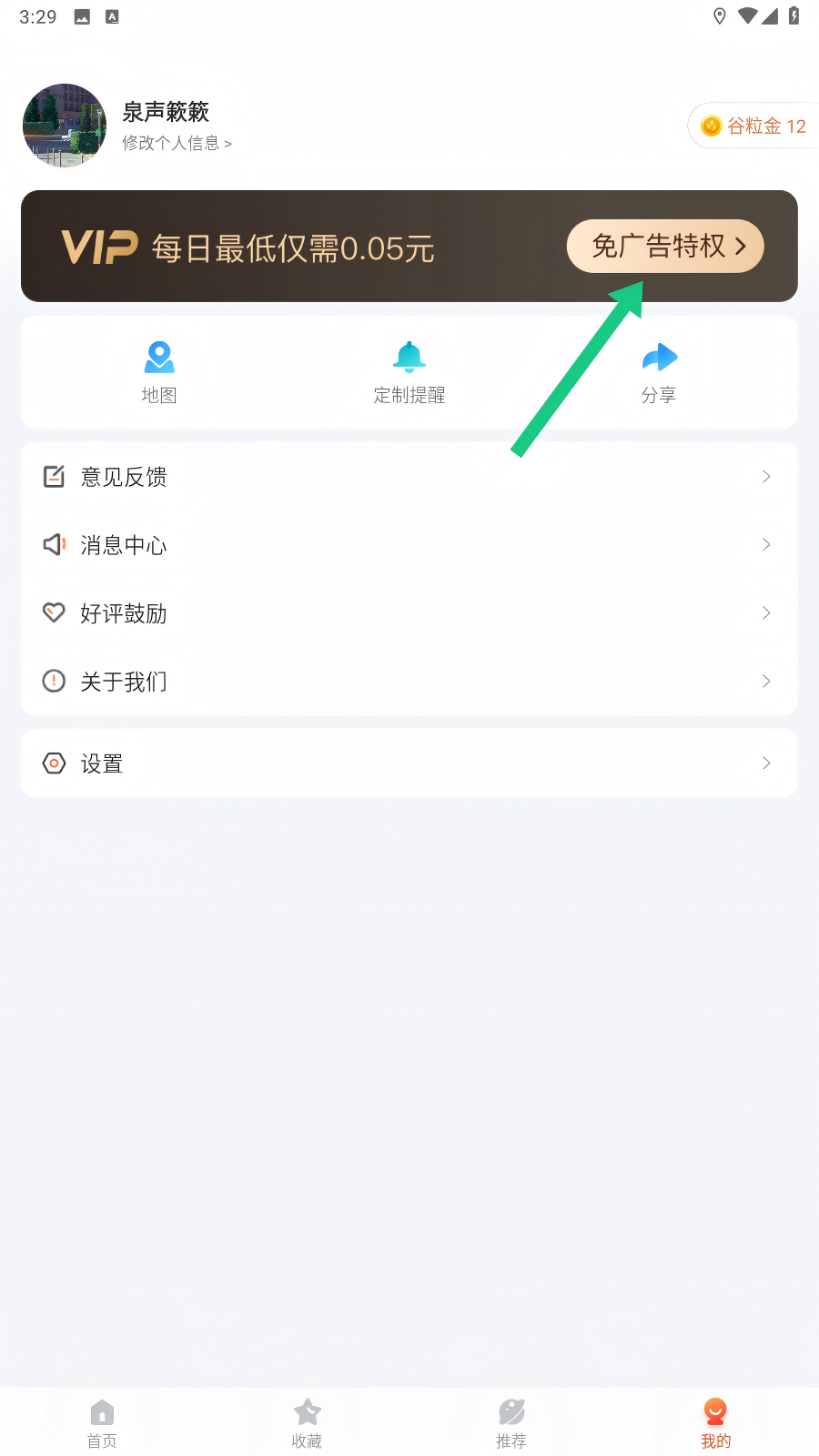
Task: Go to 消息中心 message center
Action: point(409,545)
